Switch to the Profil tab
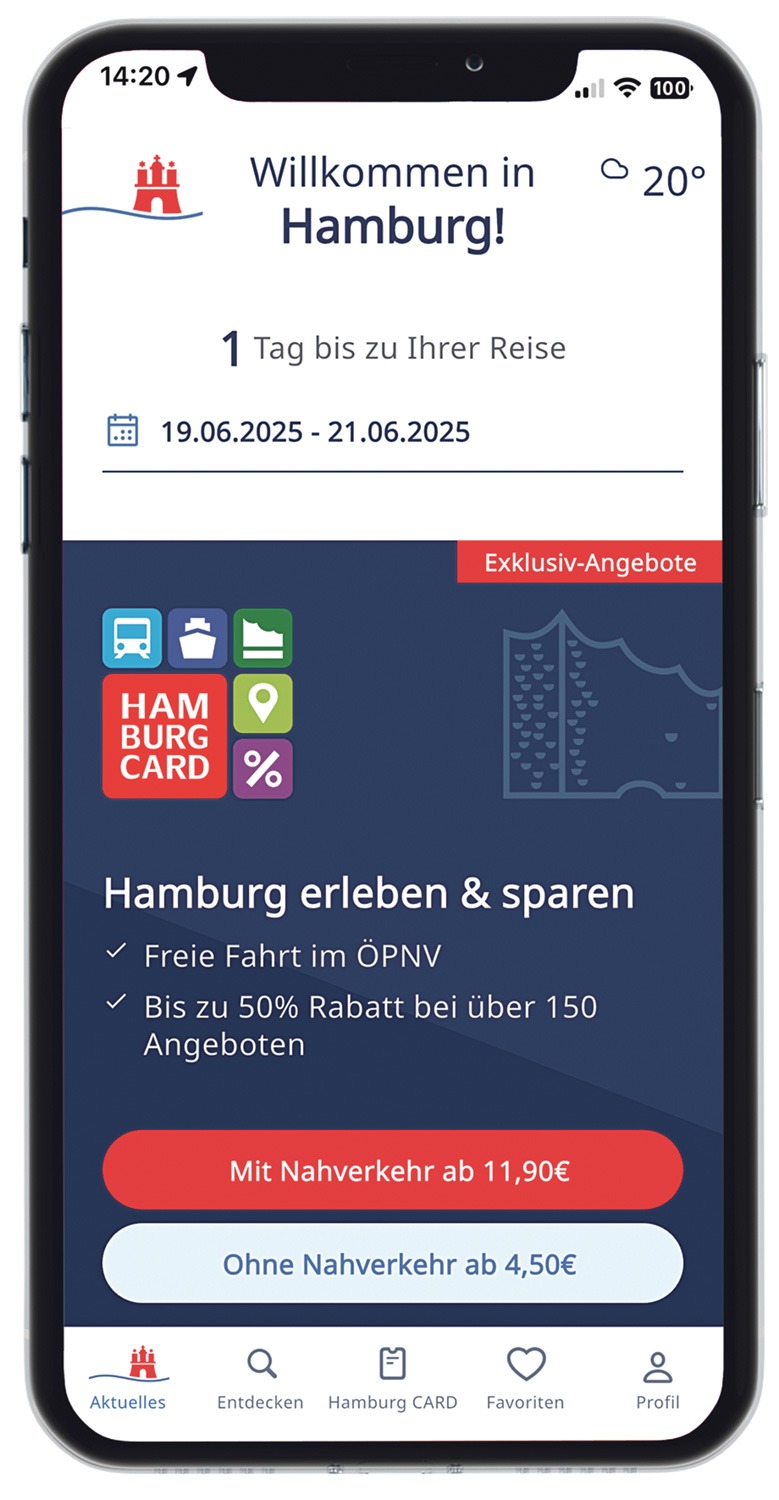779x1500 pixels. [657, 1380]
